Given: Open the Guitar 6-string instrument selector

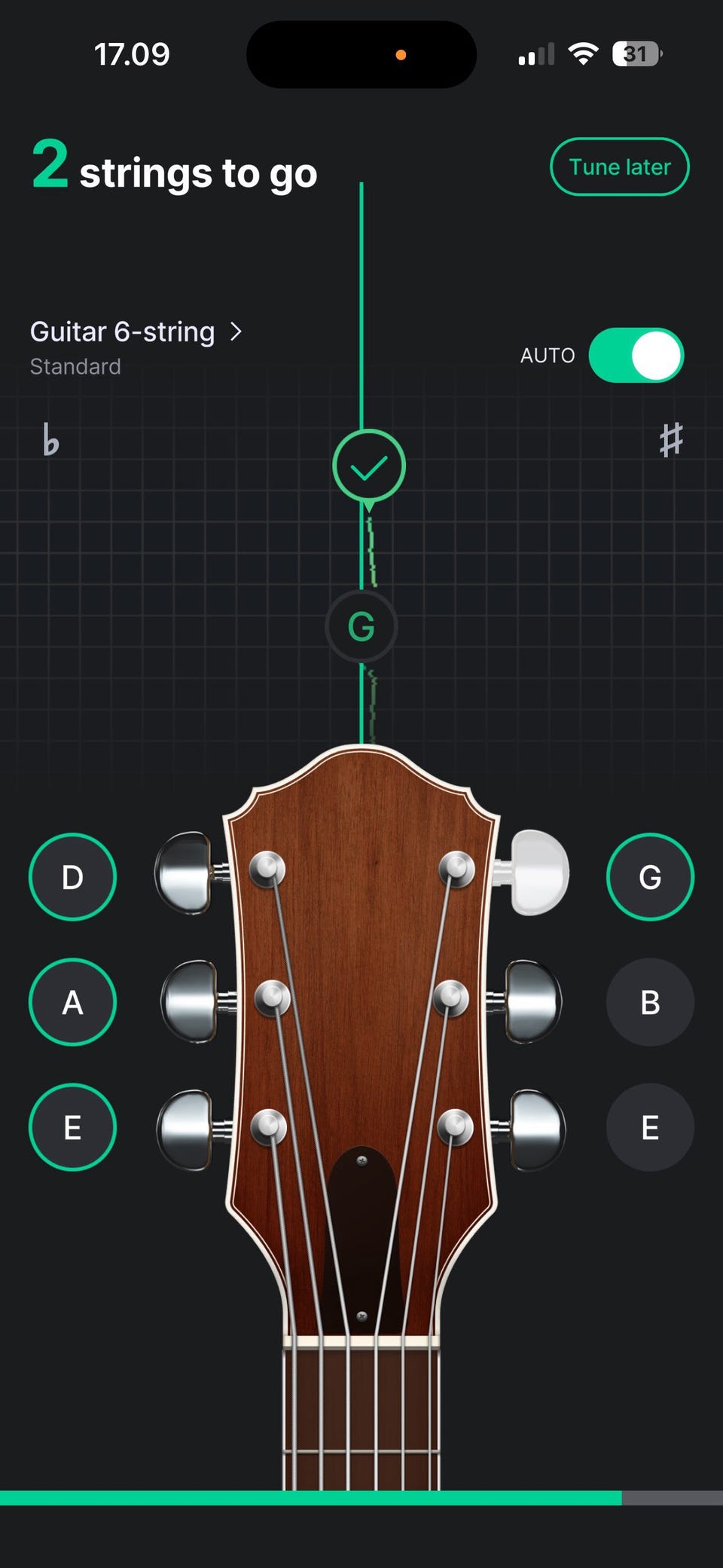Looking at the screenshot, I should tap(136, 332).
